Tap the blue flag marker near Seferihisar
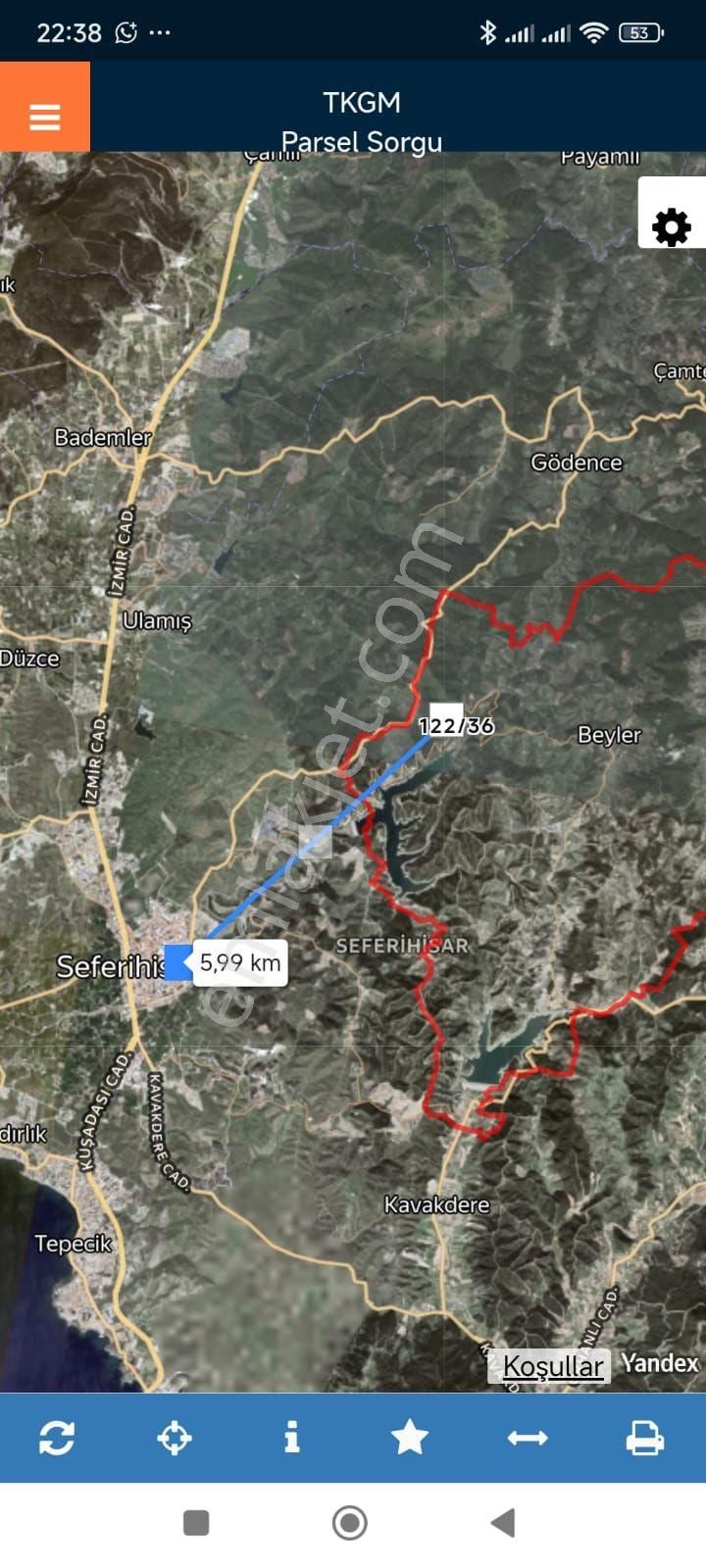The image size is (706, 1568). click(x=176, y=961)
